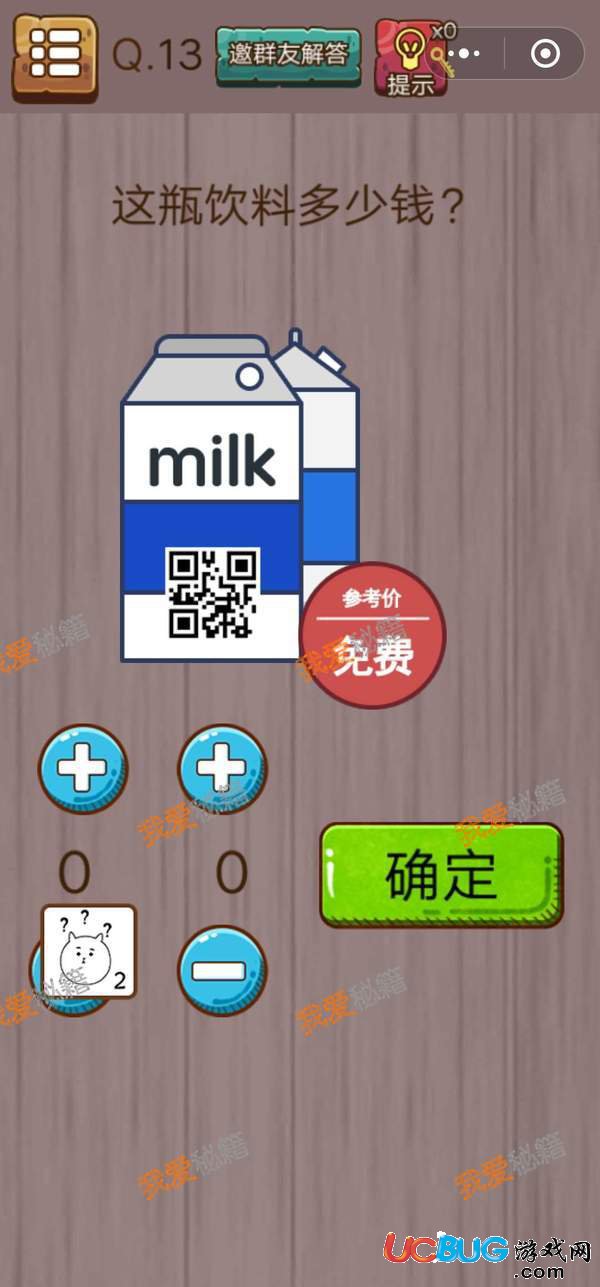Screen dimensions: 600x1287
Task: Increase the second digit with plus
Action: (x=222, y=769)
